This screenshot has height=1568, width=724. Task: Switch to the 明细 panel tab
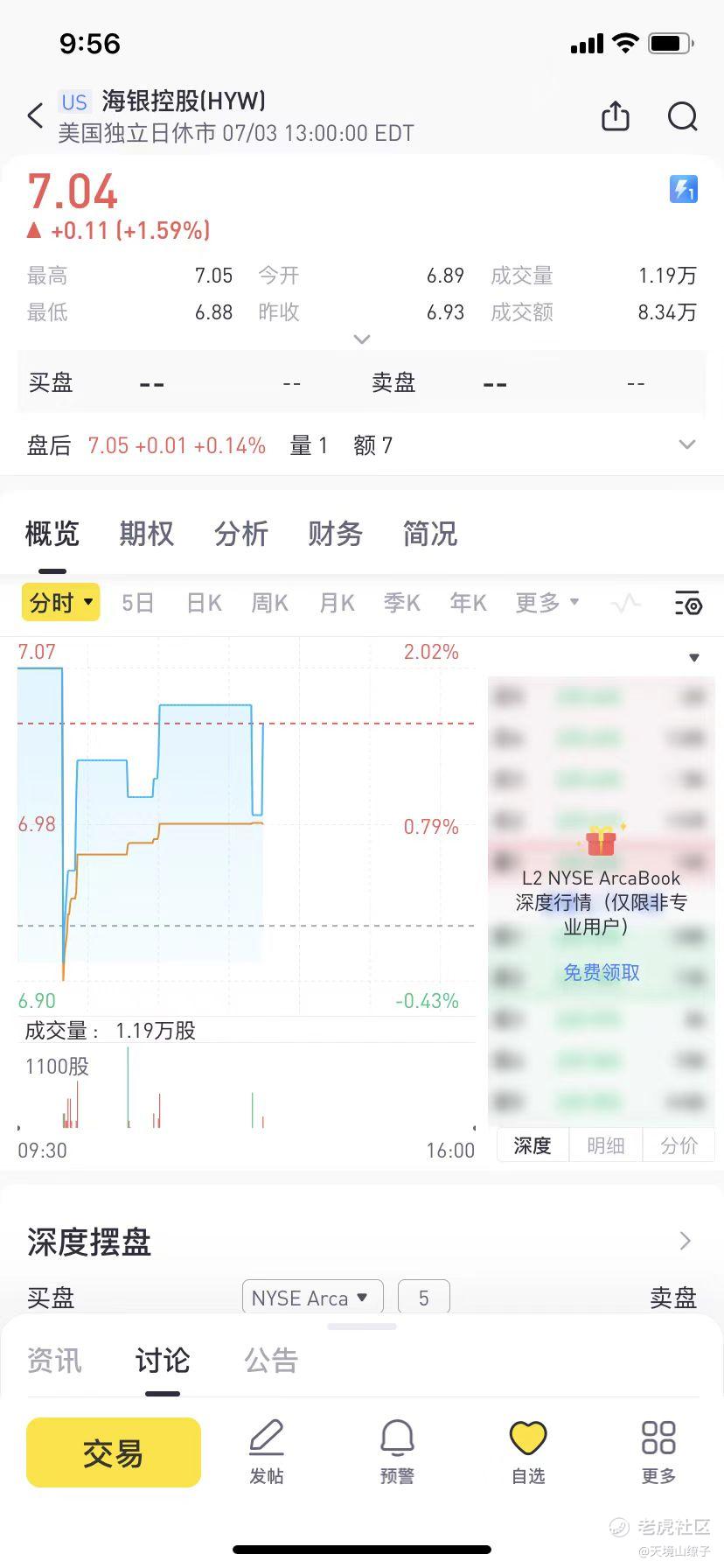606,1145
